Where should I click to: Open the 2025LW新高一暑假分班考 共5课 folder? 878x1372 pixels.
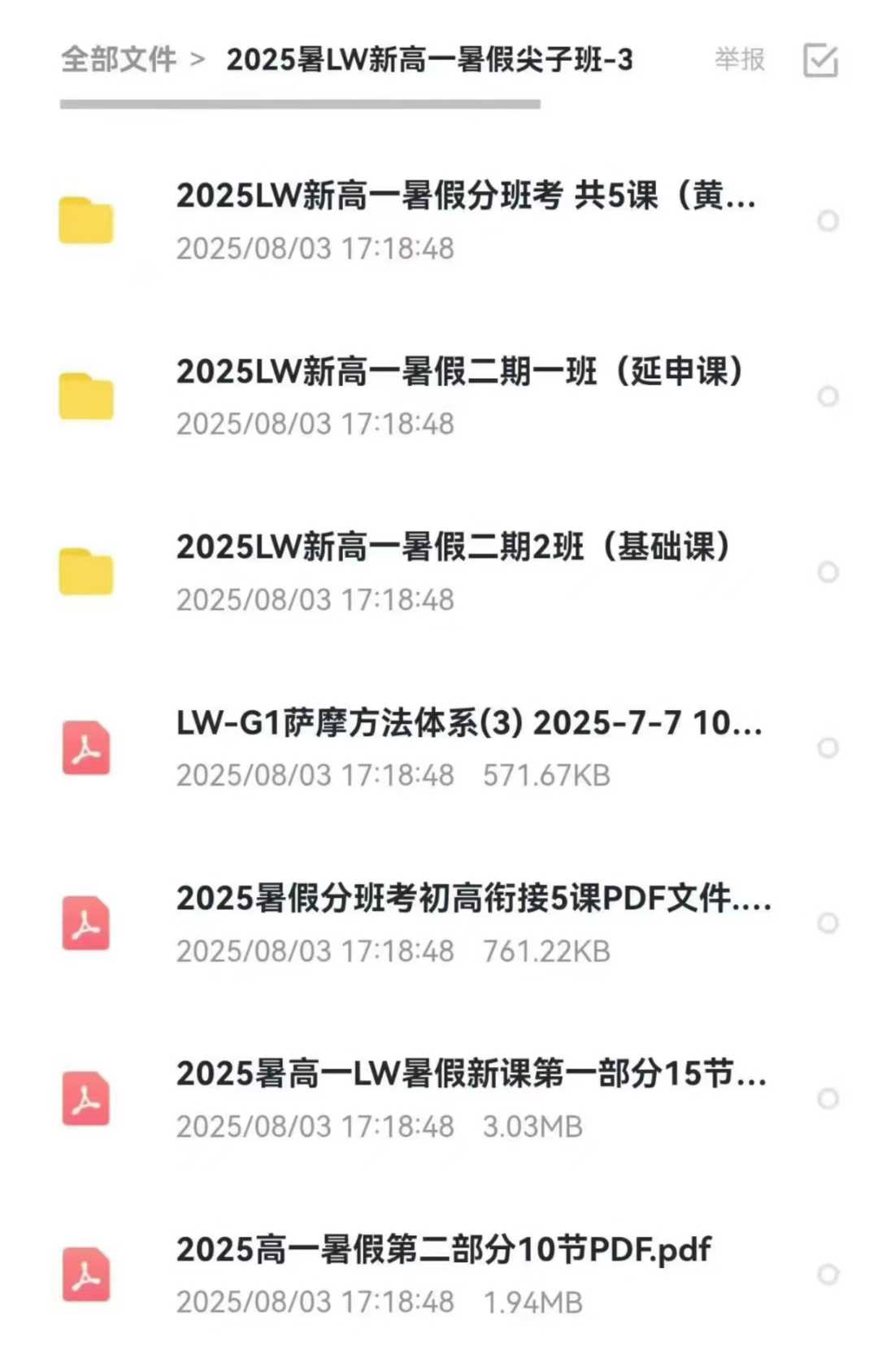[x=465, y=196]
